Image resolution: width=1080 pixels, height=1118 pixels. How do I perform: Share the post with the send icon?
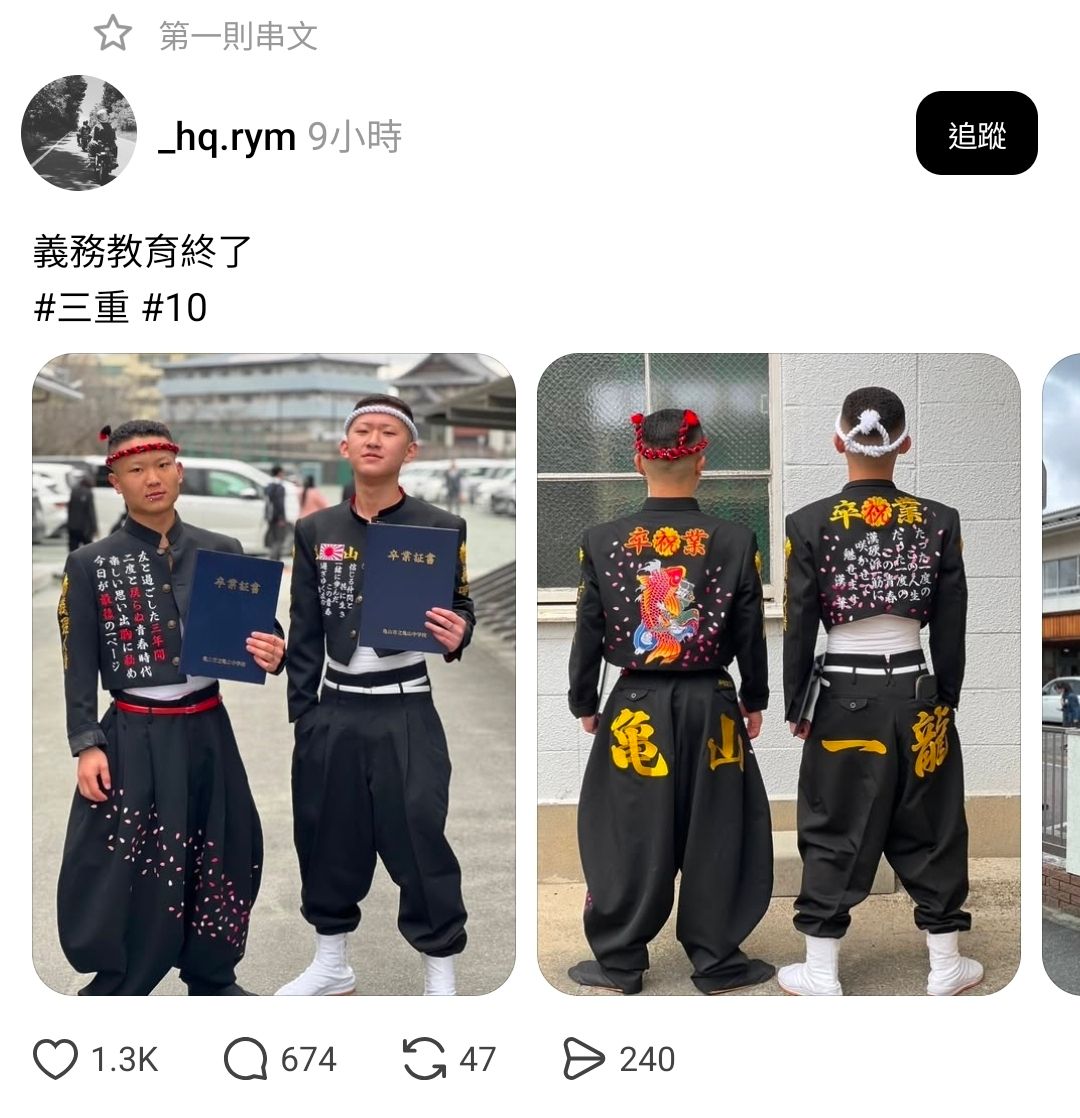coord(585,1059)
